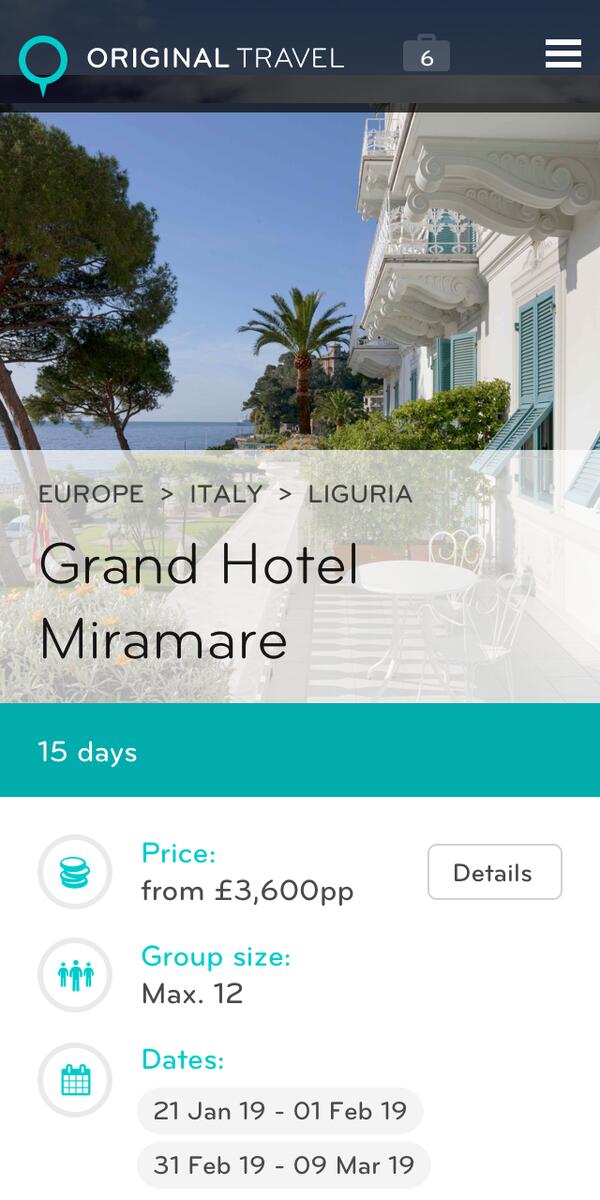Open the hamburger menu
Screen dimensions: 600x1200
click(x=563, y=54)
